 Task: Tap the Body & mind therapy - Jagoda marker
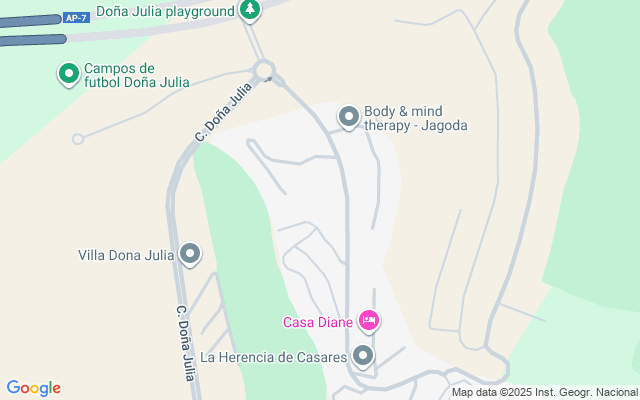349,117
